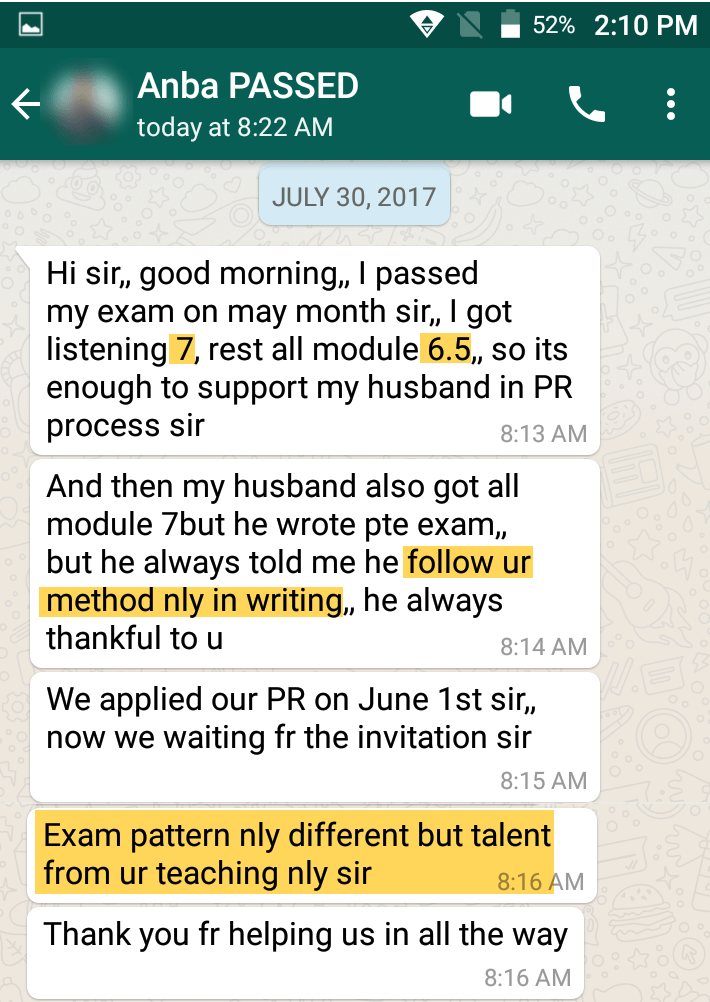Open Anba PASSED contact info

[x=247, y=103]
